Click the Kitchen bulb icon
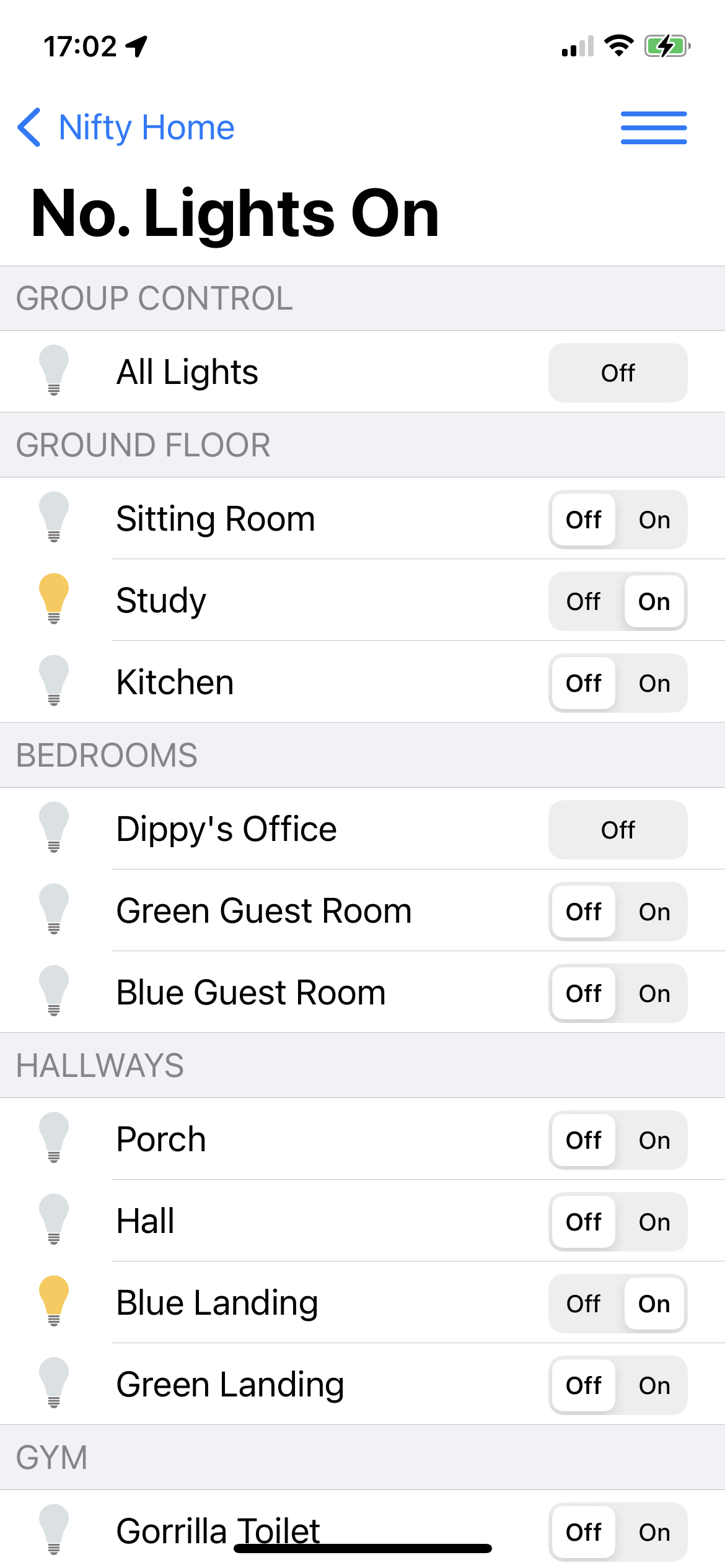The image size is (725, 1568). coord(55,682)
